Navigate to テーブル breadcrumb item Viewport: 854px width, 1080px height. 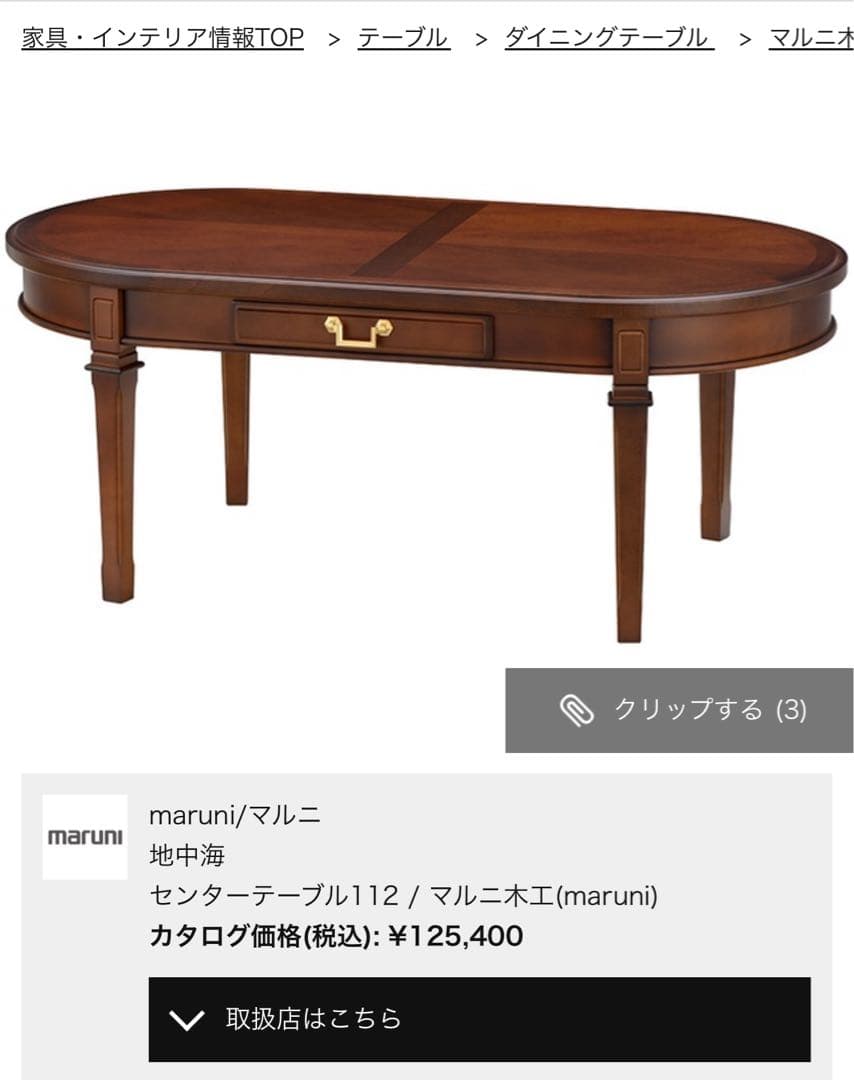coord(404,37)
